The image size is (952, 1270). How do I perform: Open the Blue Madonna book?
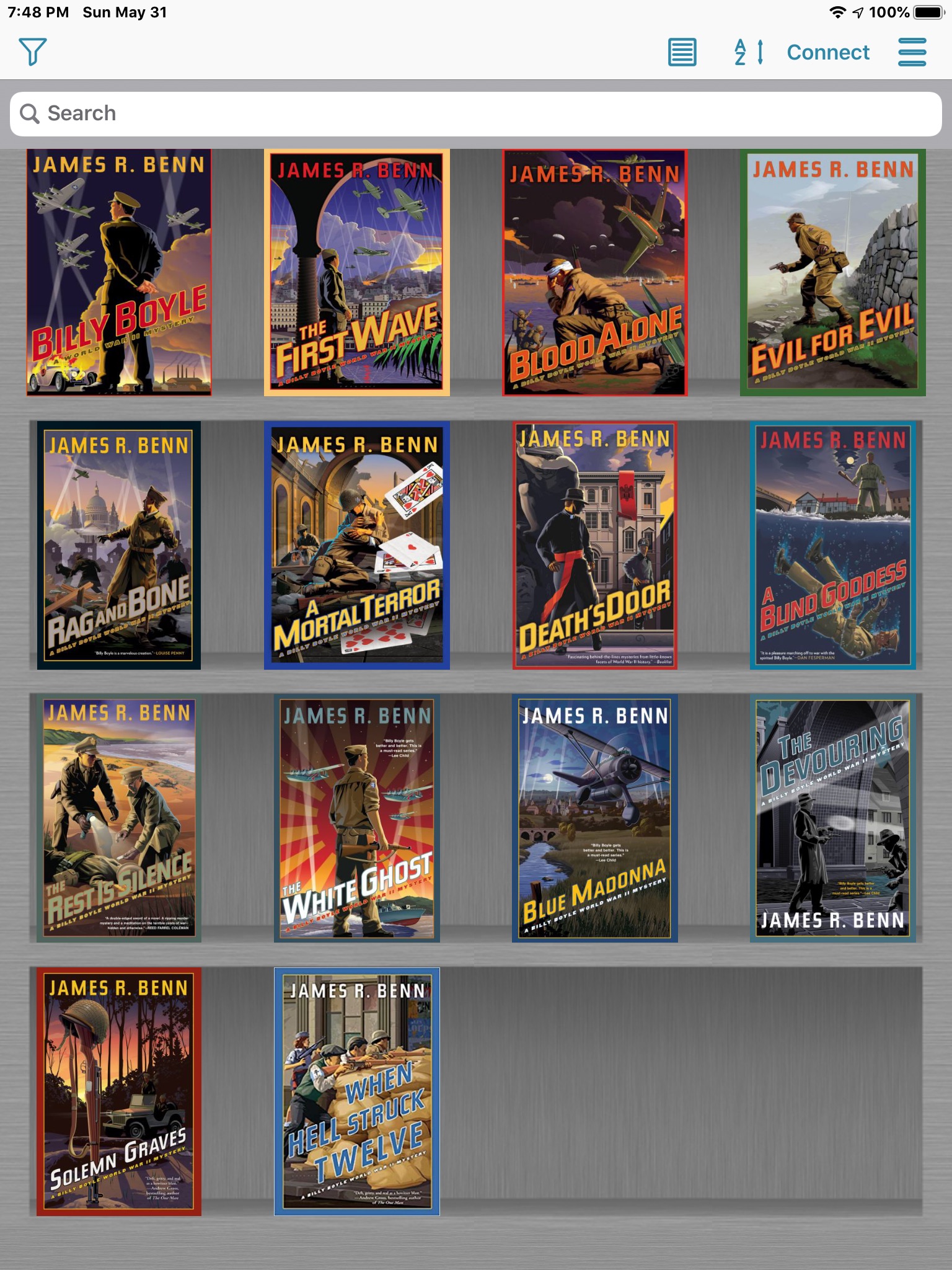point(594,818)
